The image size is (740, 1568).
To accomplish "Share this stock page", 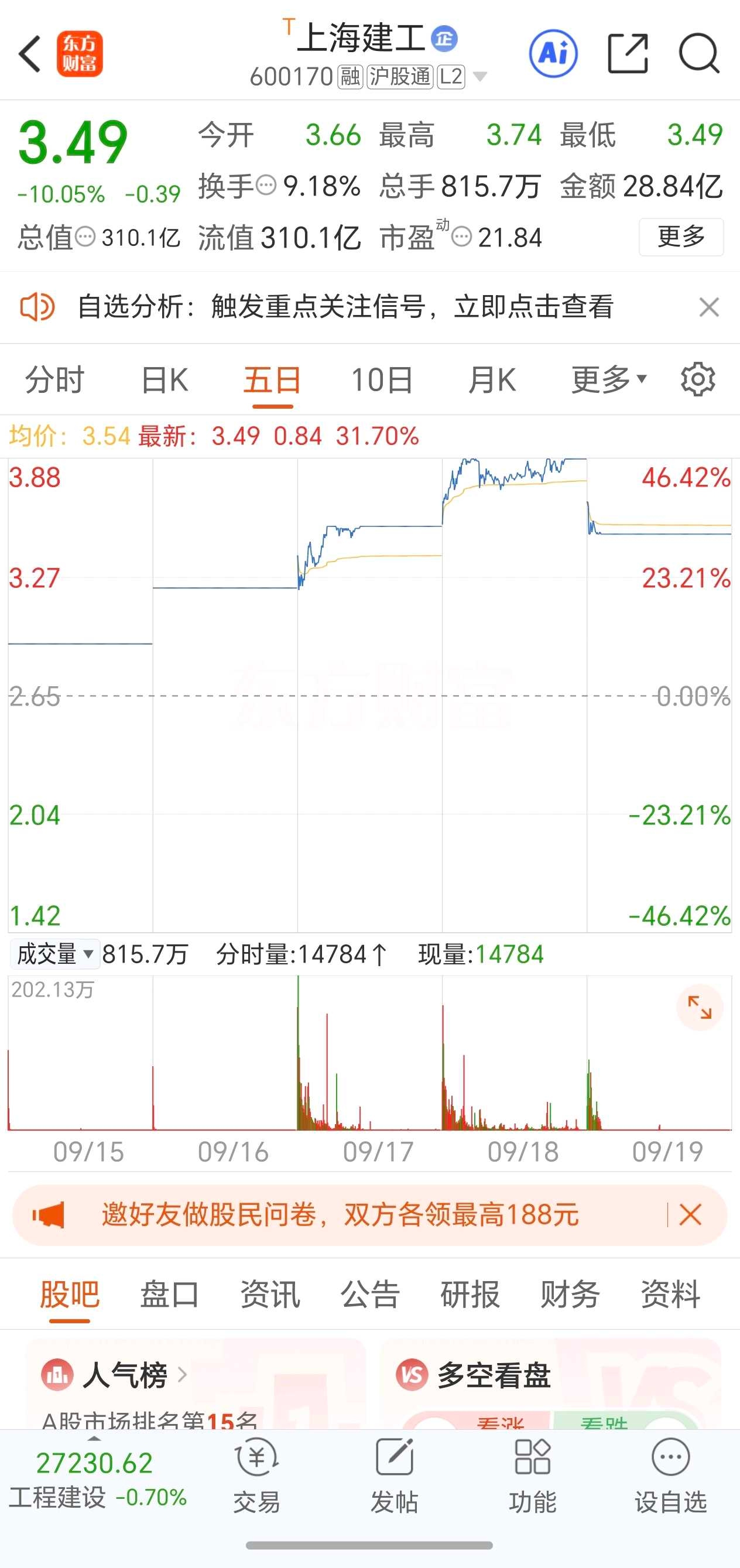I will pyautogui.click(x=628, y=54).
